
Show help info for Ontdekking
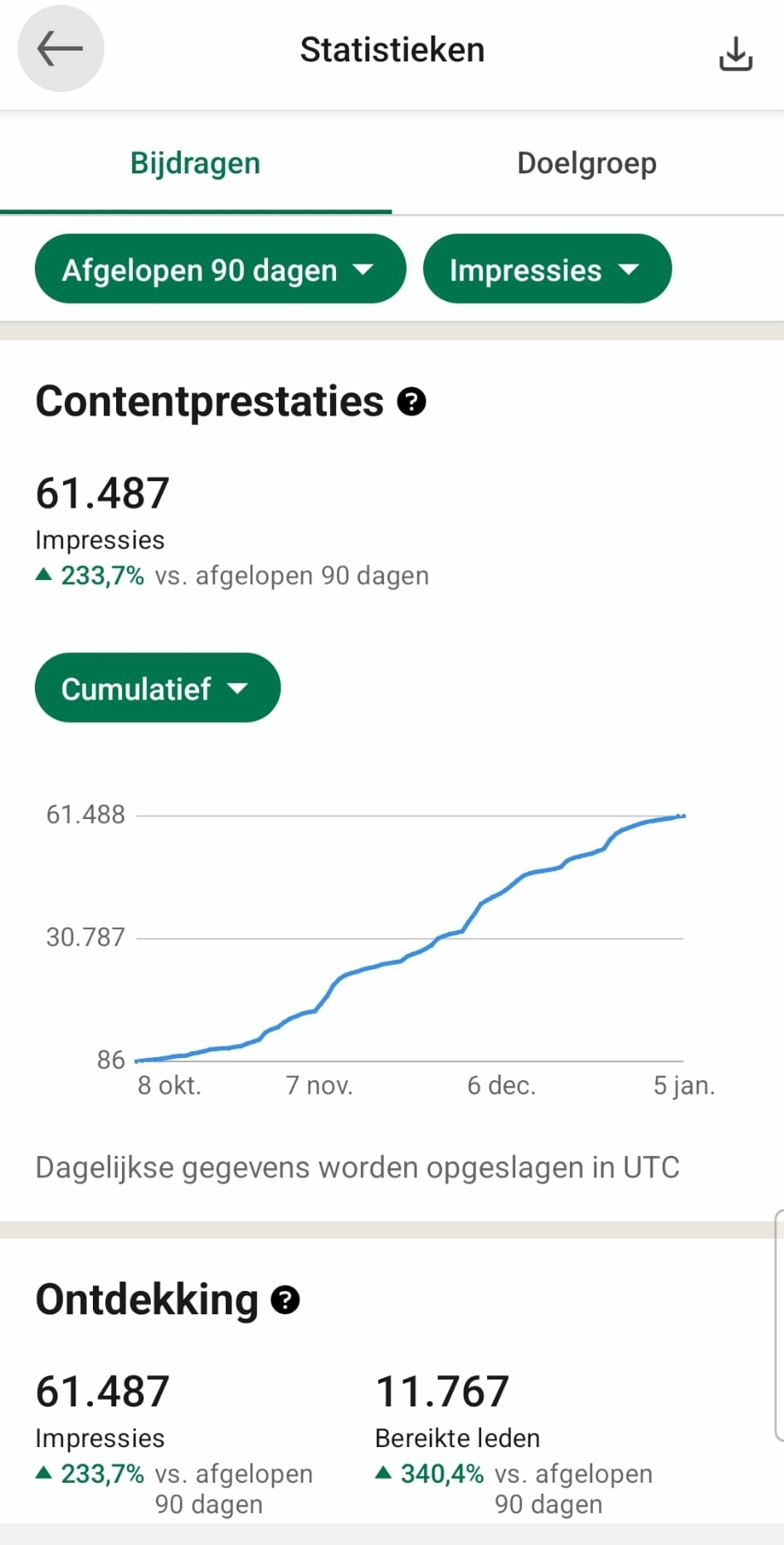pos(285,1300)
